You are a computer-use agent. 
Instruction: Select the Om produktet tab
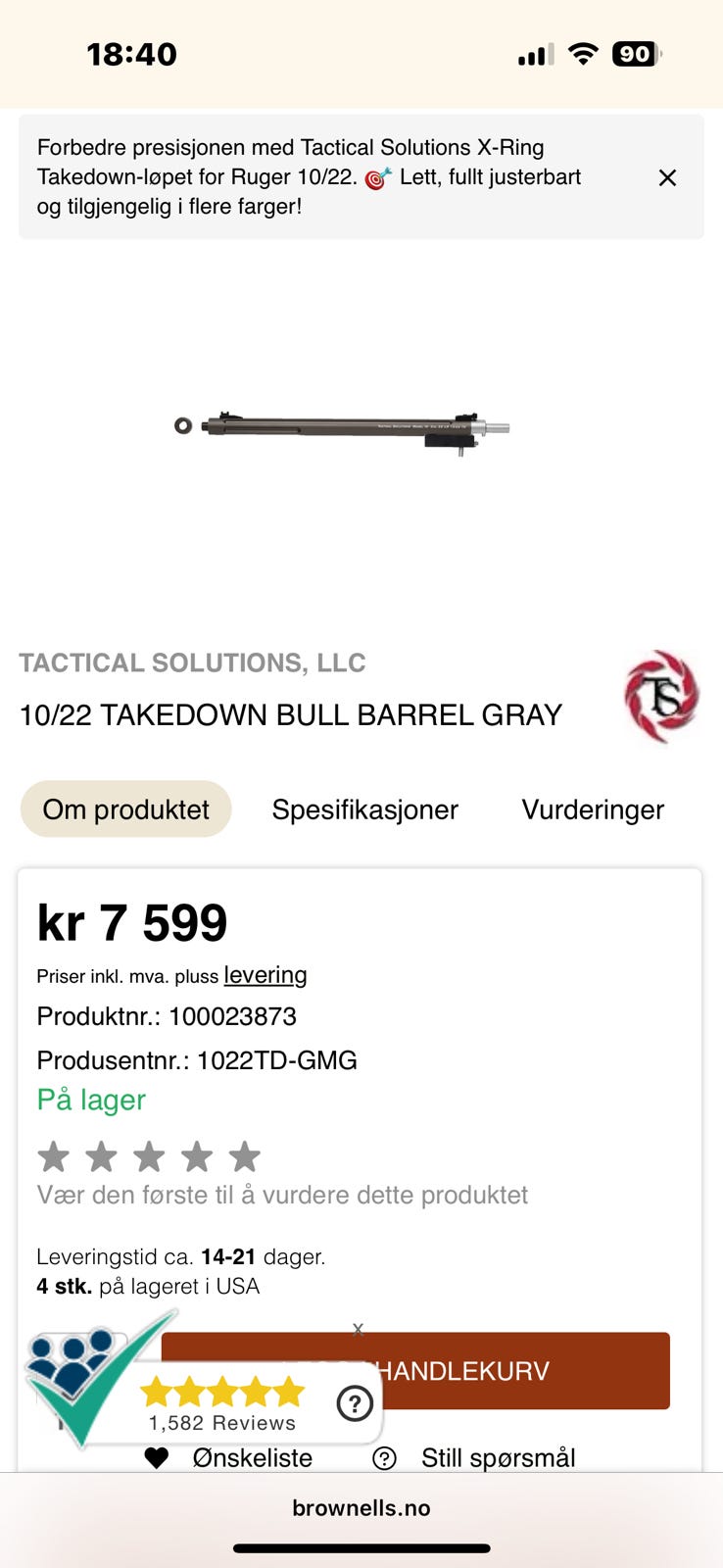point(125,808)
